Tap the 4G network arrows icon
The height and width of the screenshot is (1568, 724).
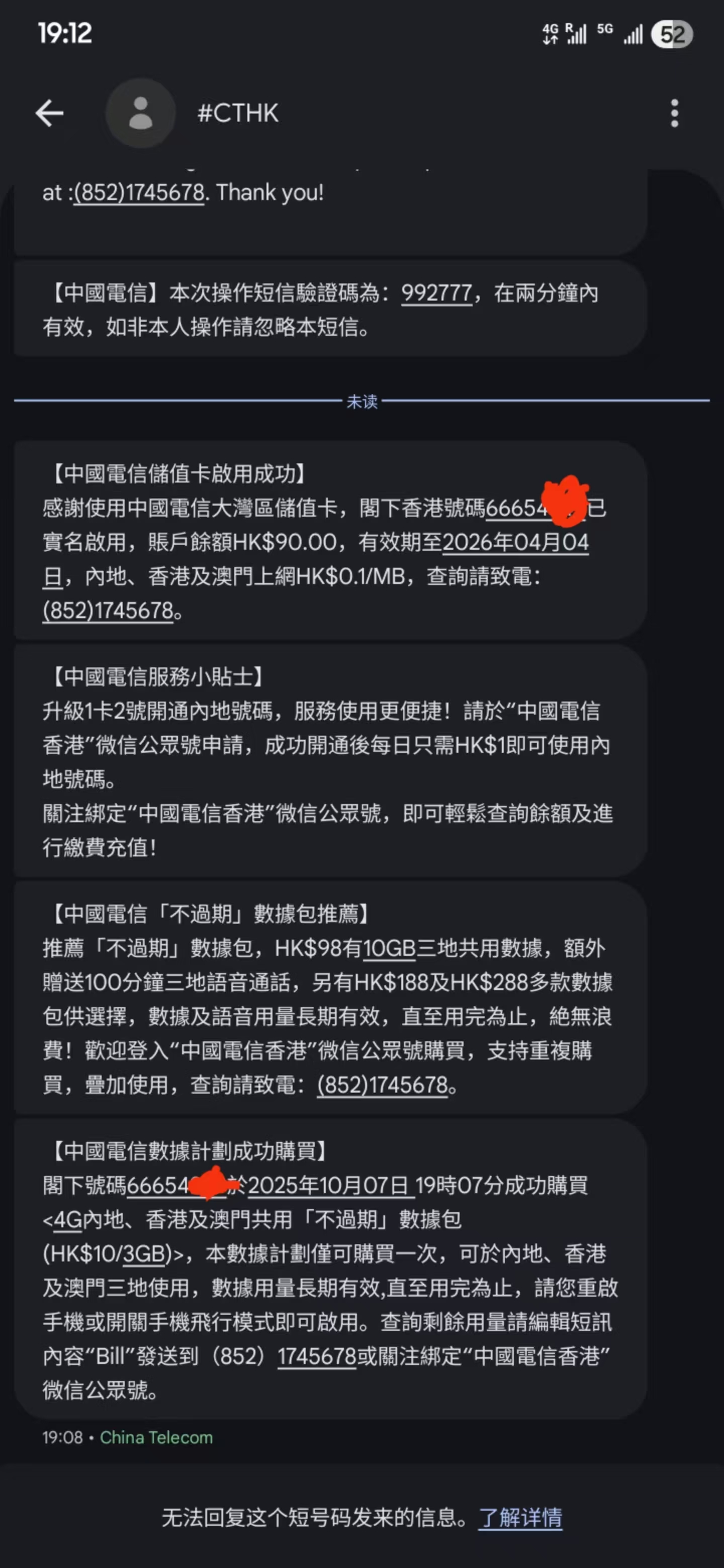tap(552, 35)
